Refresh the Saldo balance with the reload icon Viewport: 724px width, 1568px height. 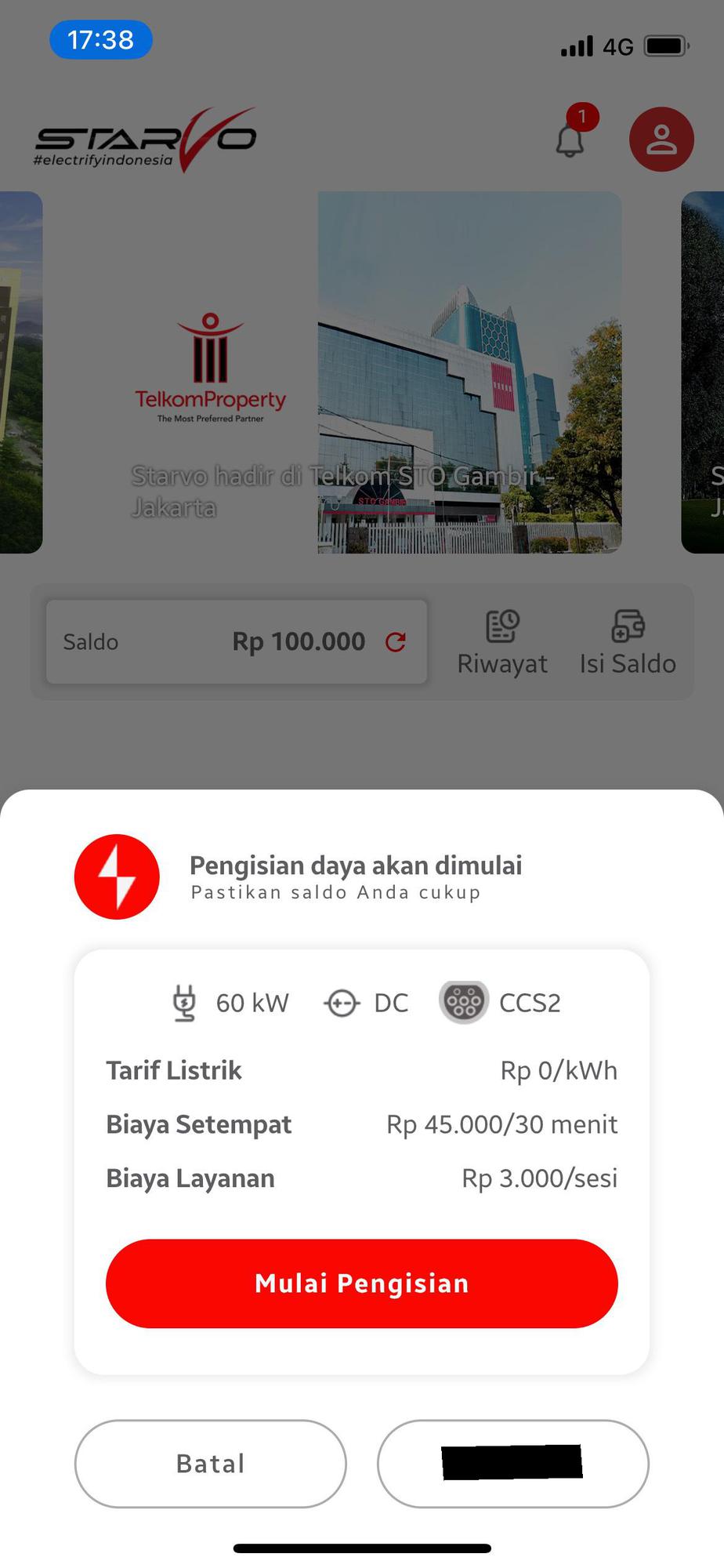pos(396,641)
